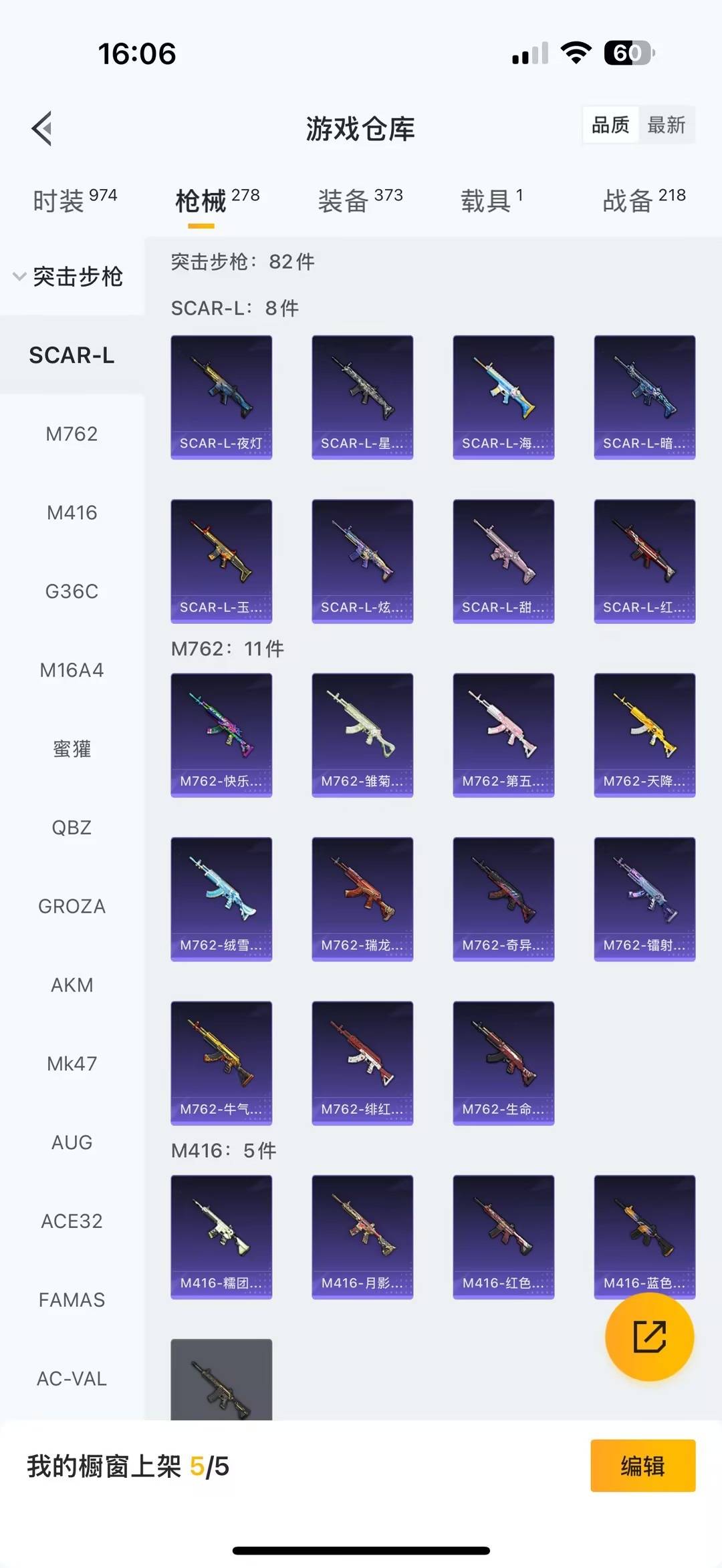Tap 编辑 to edit the showcase

coord(642,1466)
